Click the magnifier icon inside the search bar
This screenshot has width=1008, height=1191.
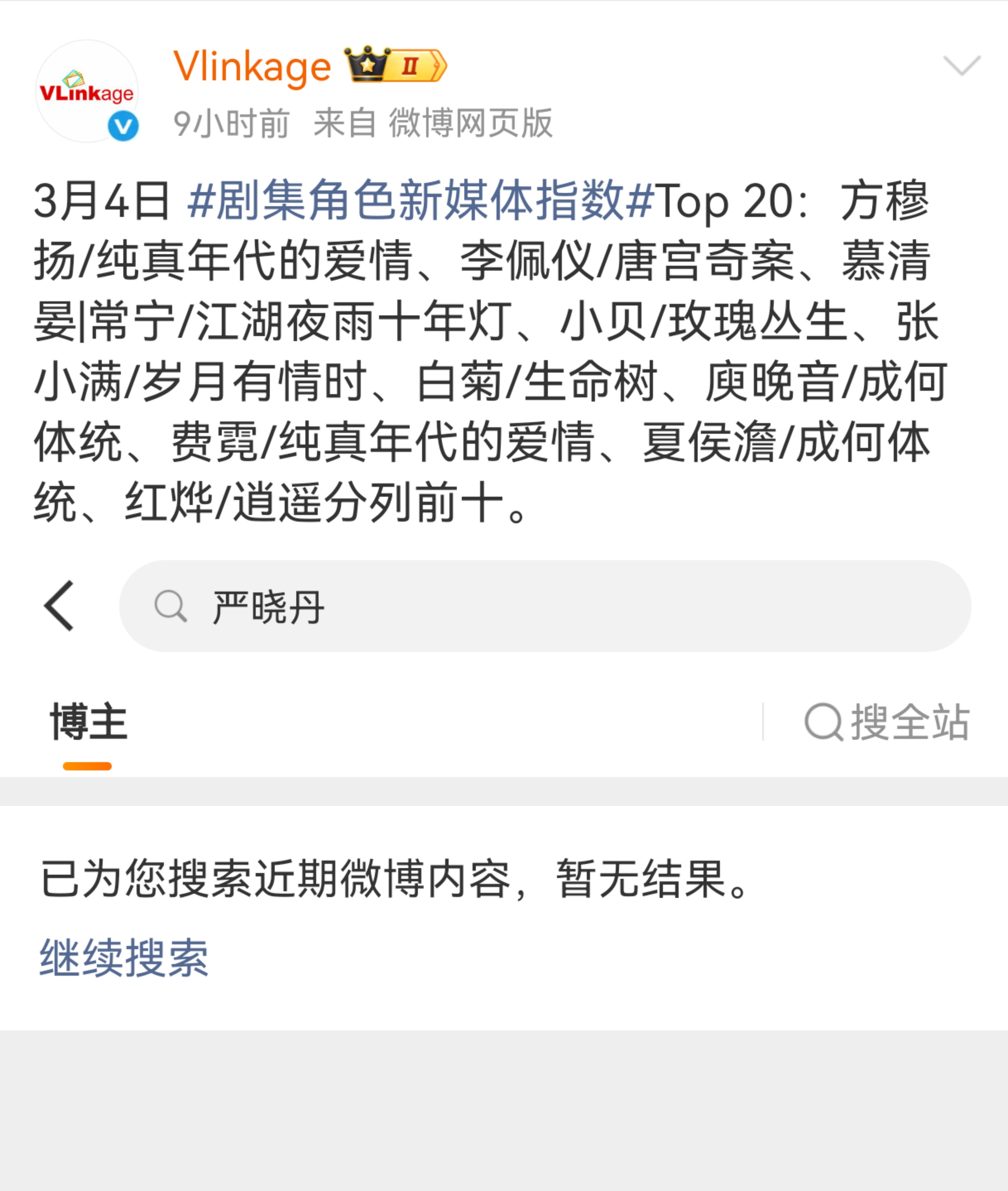(171, 607)
